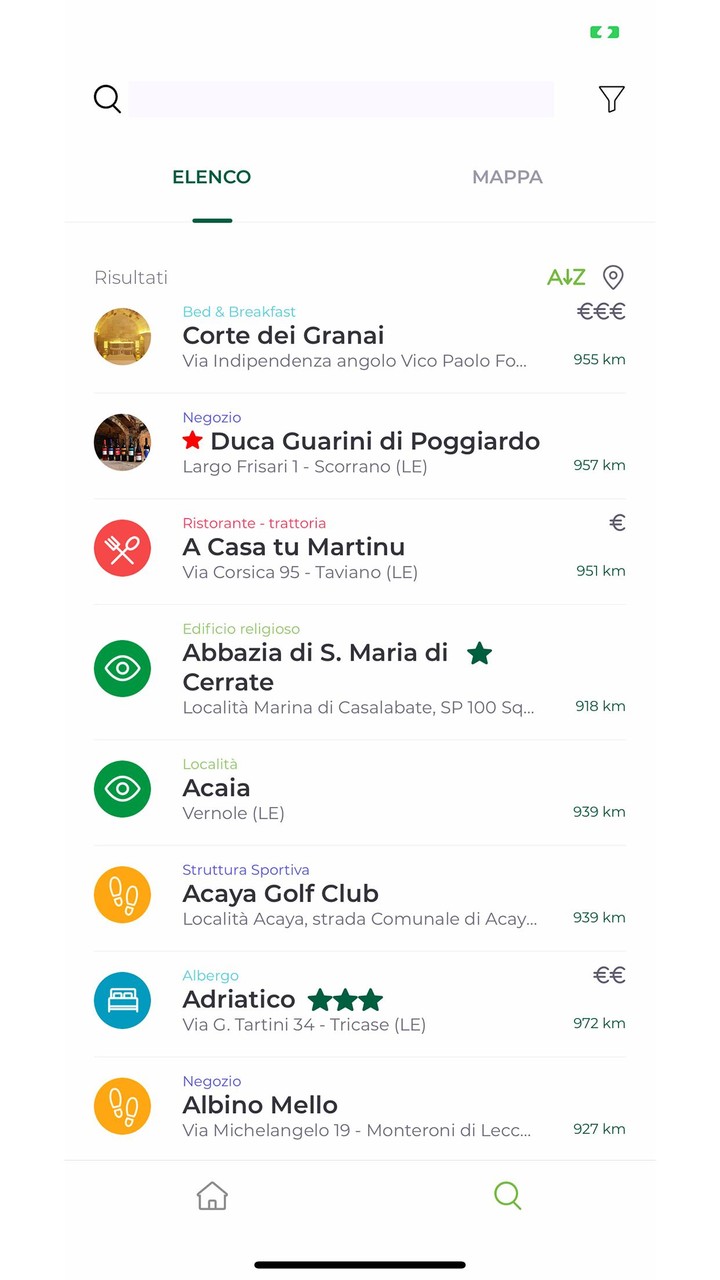
Task: Sort results alphabetically with the A-Z icon
Action: [x=565, y=277]
